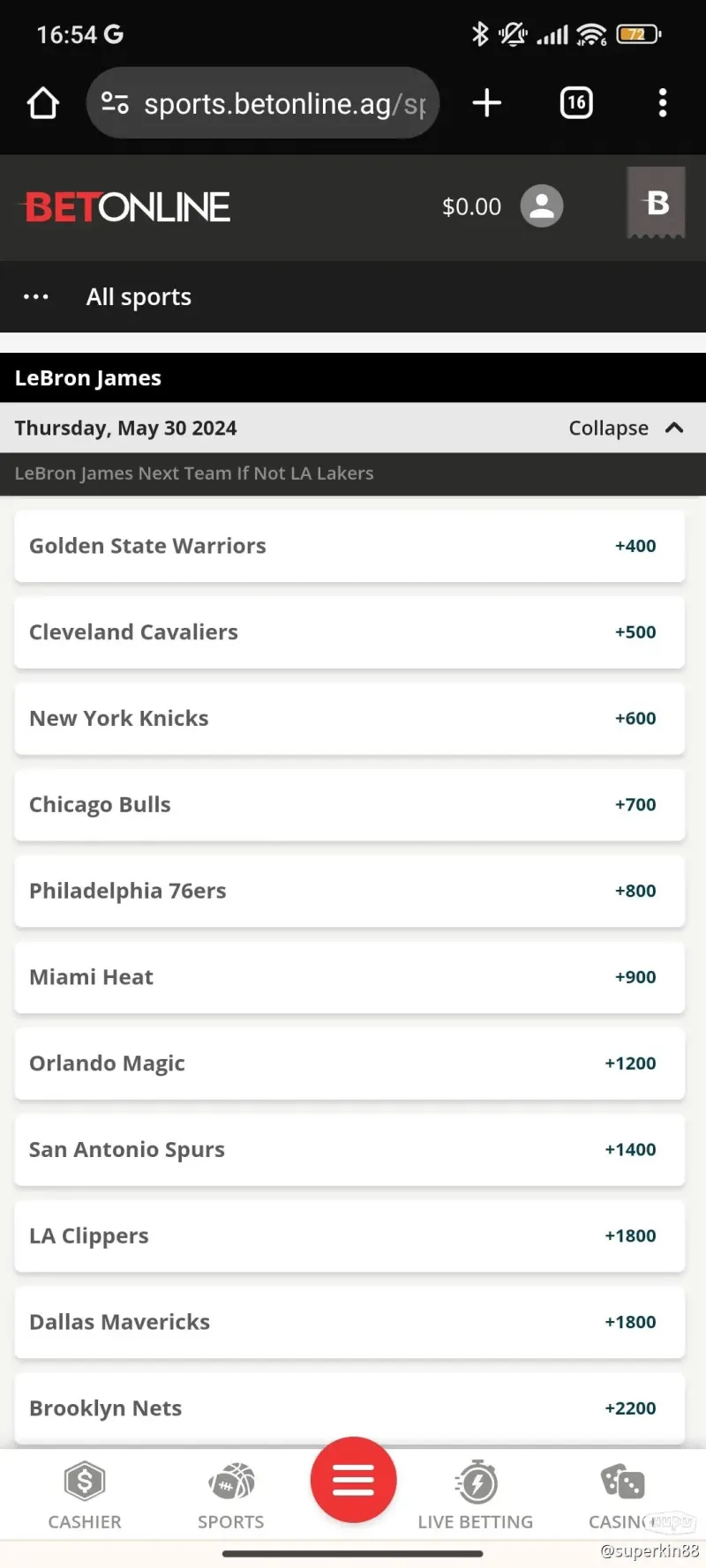This screenshot has height=1568, width=706.
Task: Pick San Antonio Spurs at +1400
Action: click(349, 1150)
